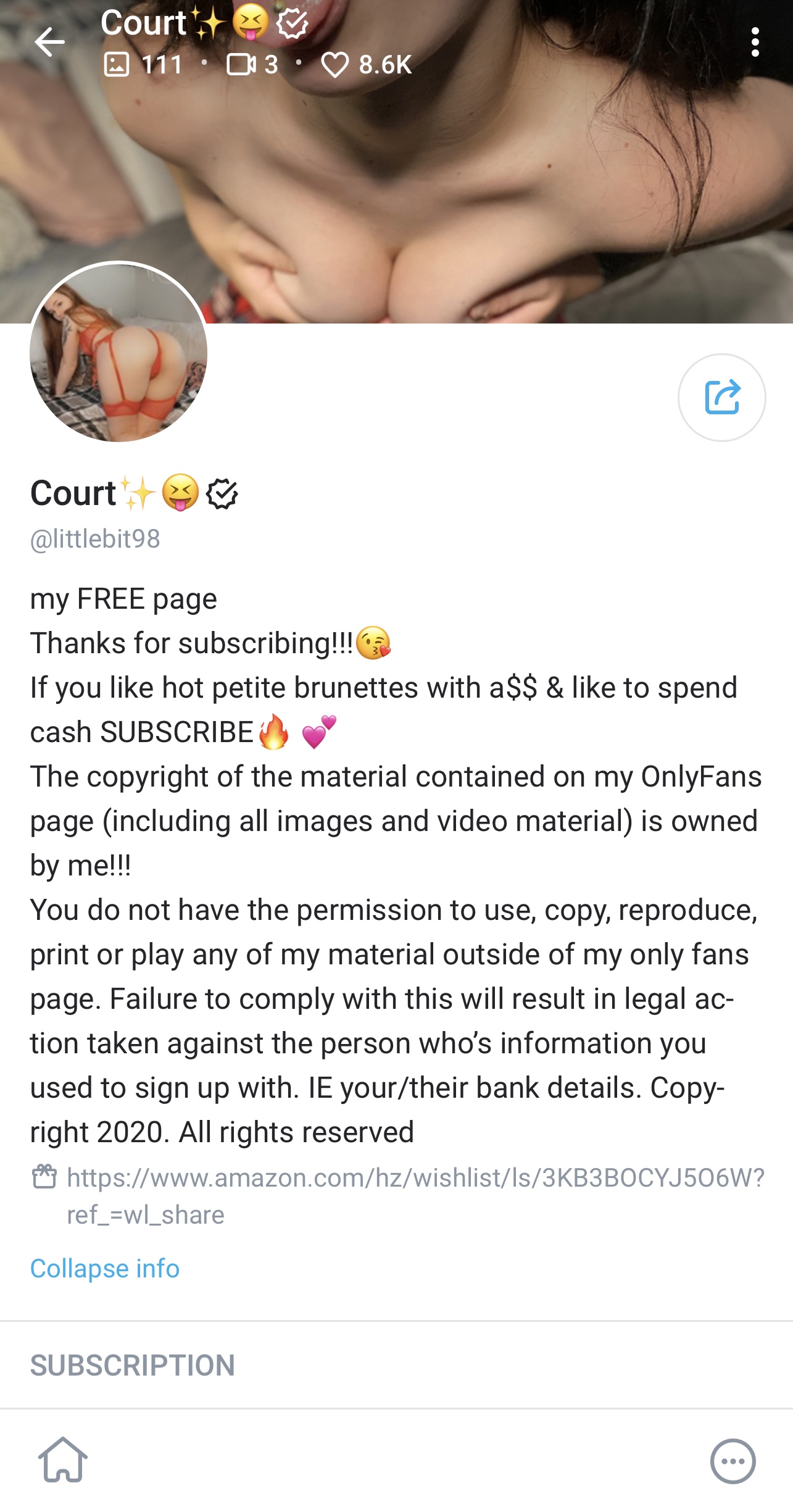The image size is (793, 1512).
Task: Go back using the arrow icon
Action: tap(49, 43)
